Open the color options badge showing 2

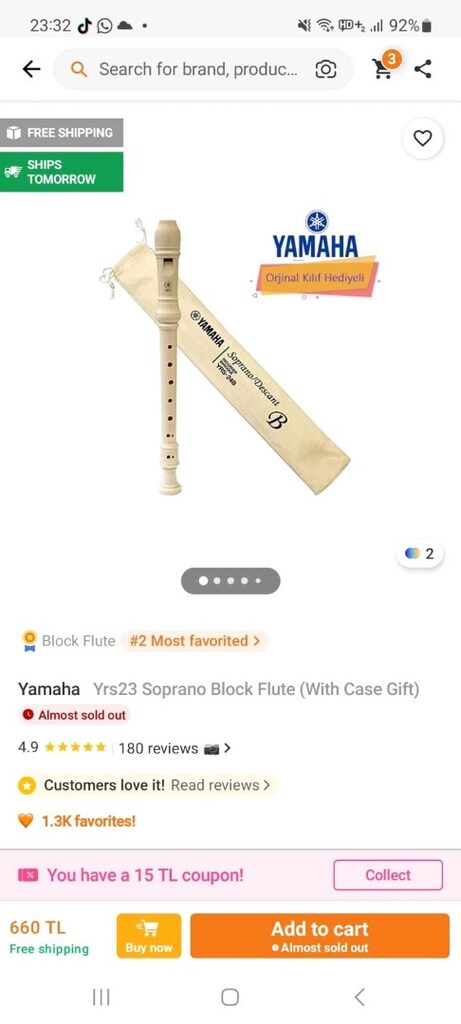pos(420,554)
